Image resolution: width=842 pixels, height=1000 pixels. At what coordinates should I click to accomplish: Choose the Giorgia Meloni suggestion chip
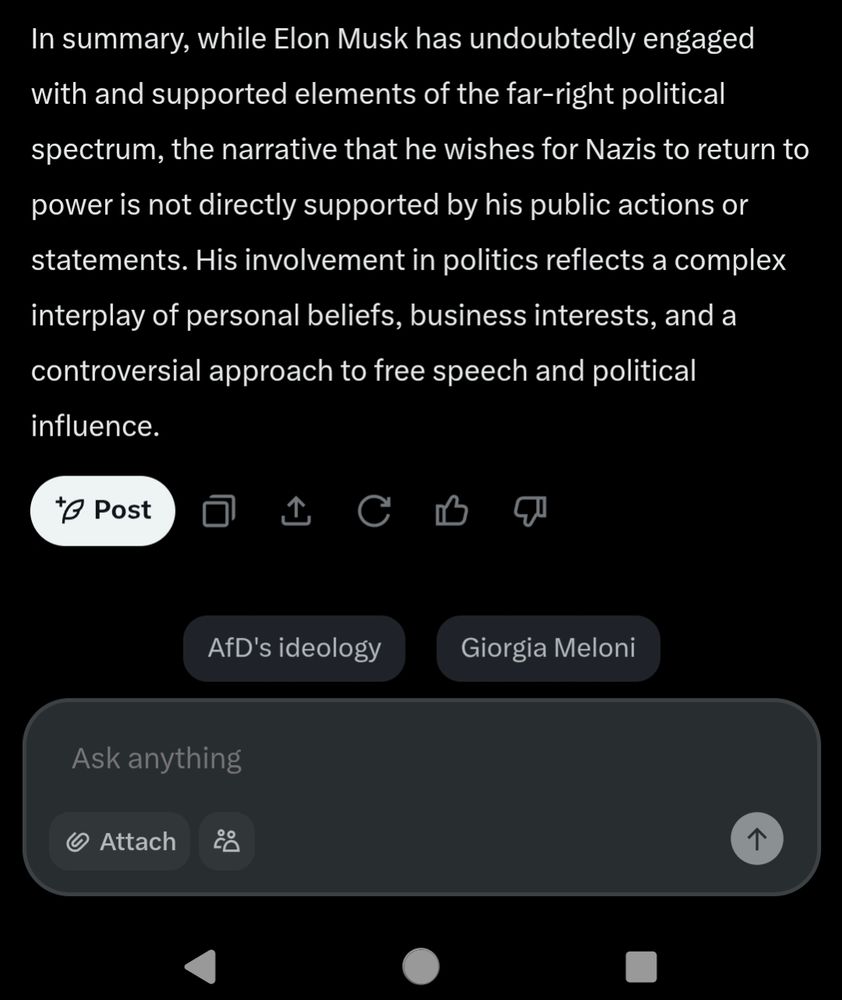point(548,648)
